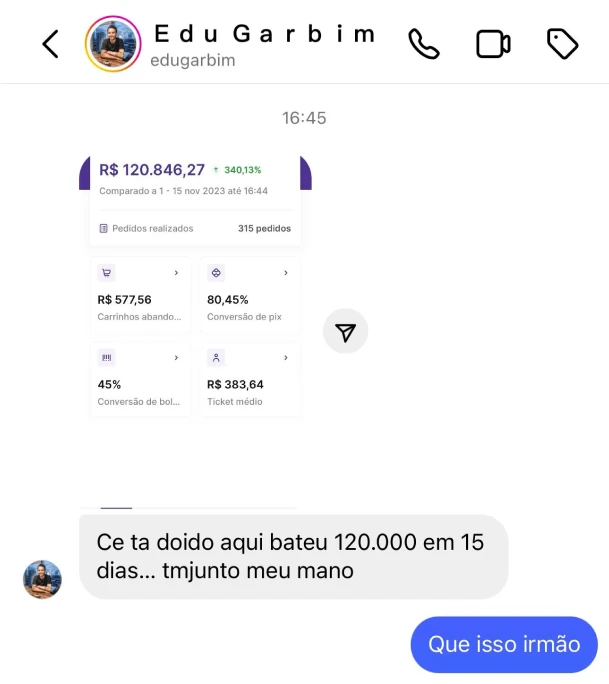Viewport: 609px width, 684px height.
Task: Start a video call with edugarbim
Action: [493, 44]
